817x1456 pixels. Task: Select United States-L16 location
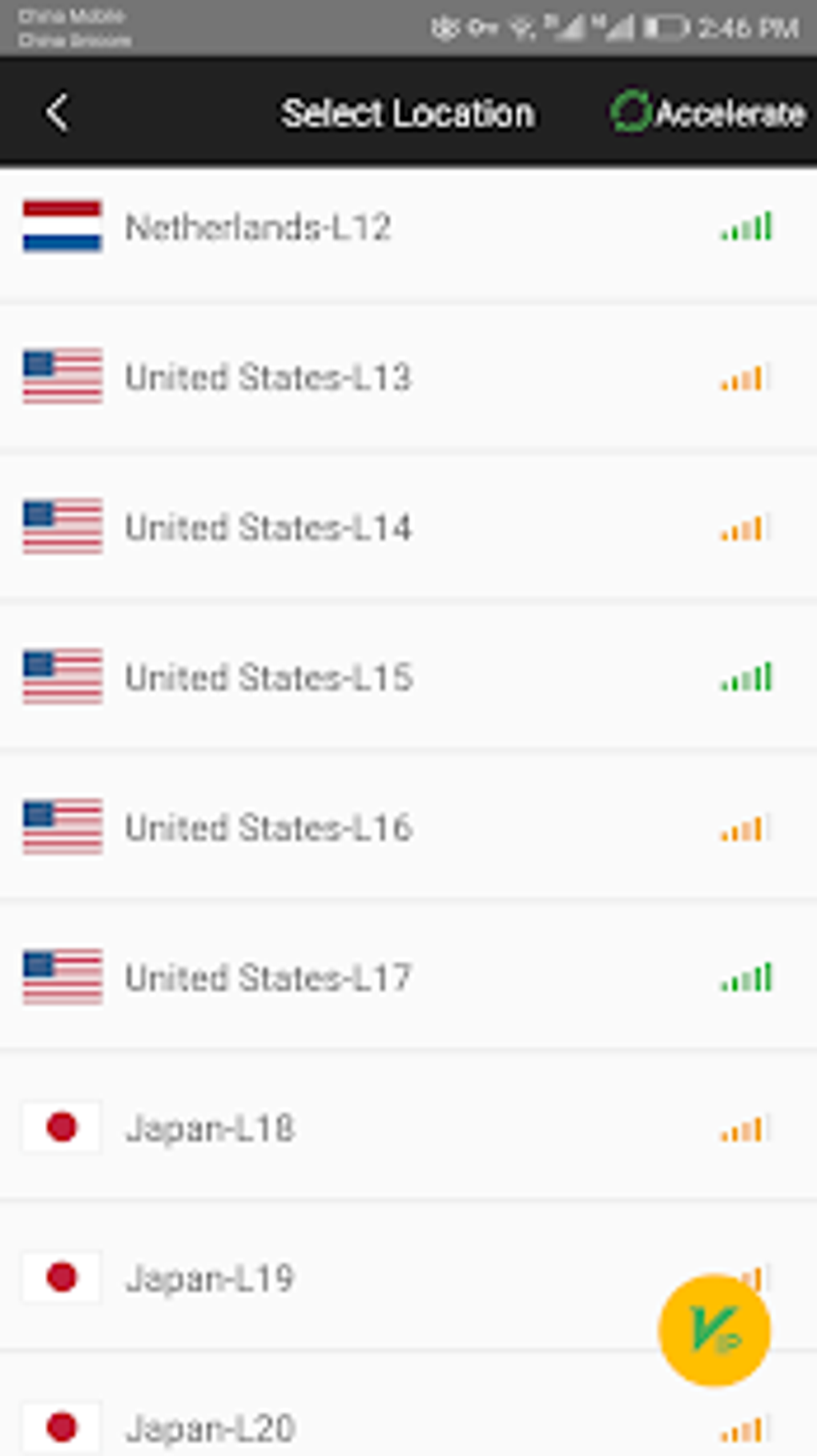268,828
